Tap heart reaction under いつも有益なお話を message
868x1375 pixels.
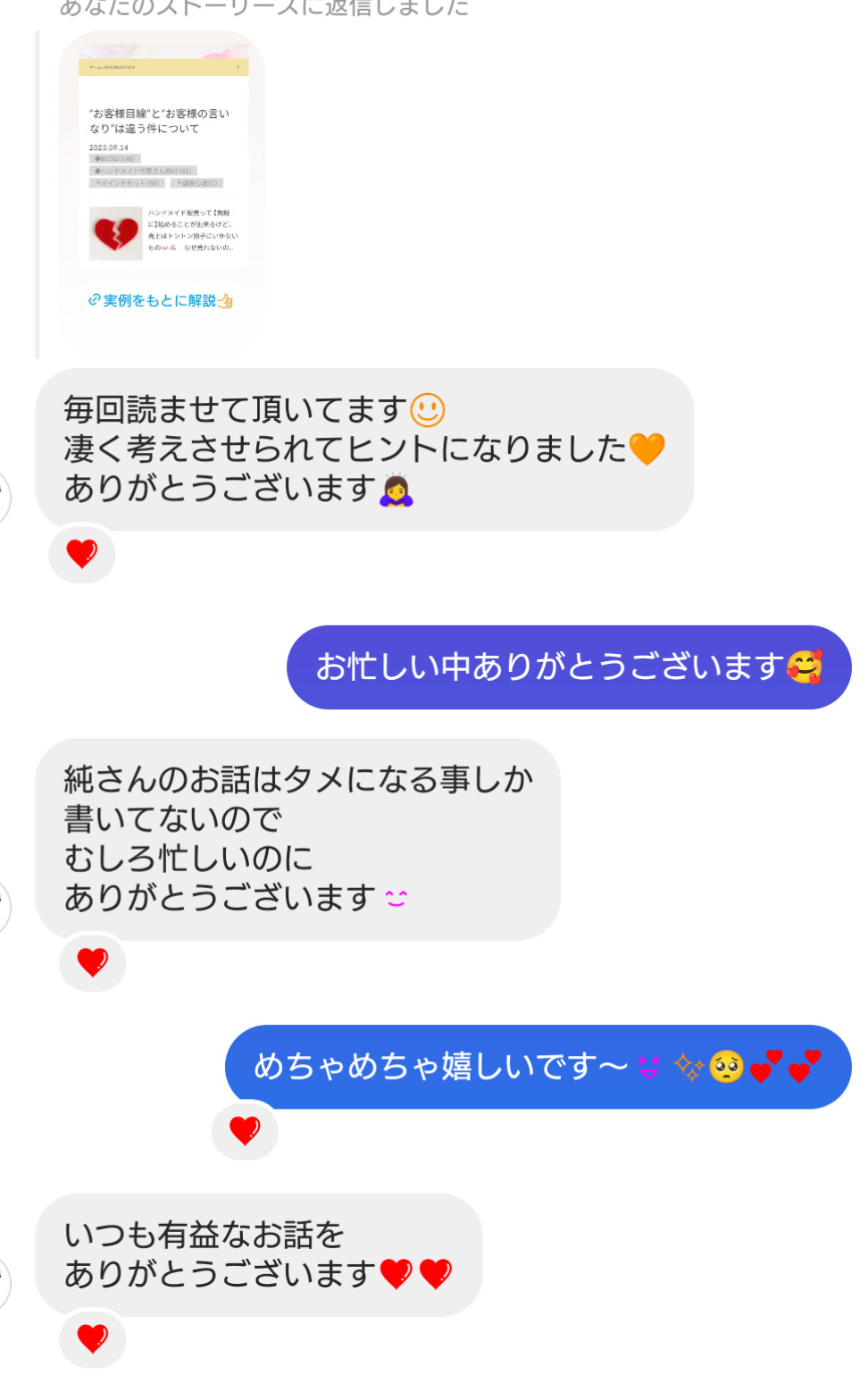[x=93, y=1338]
